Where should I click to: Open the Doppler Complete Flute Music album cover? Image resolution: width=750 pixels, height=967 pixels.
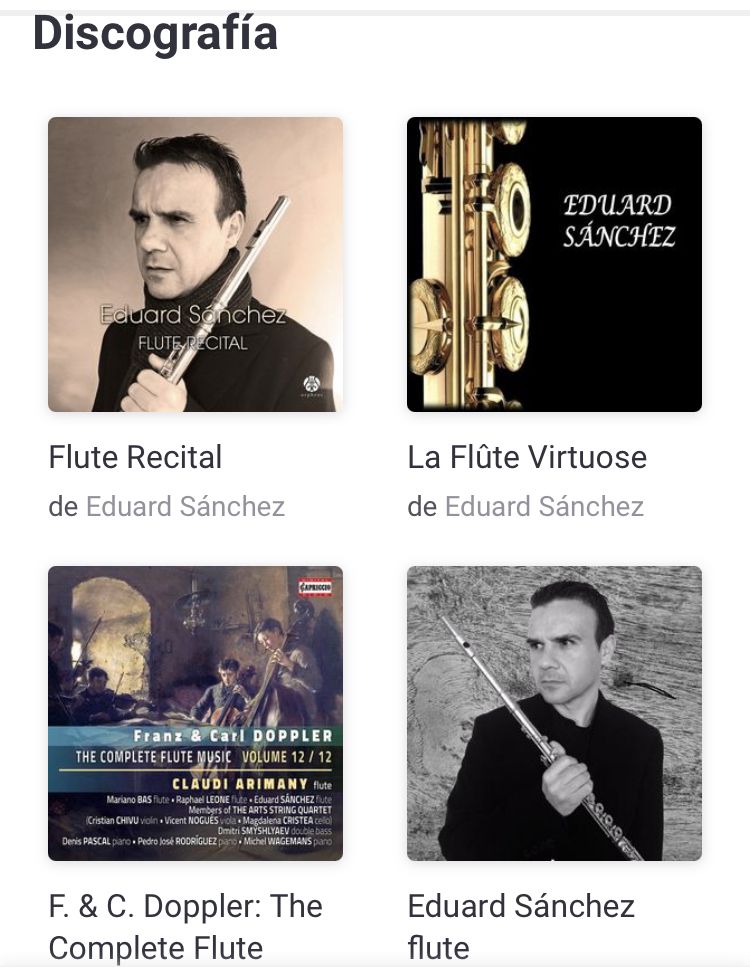pos(195,713)
